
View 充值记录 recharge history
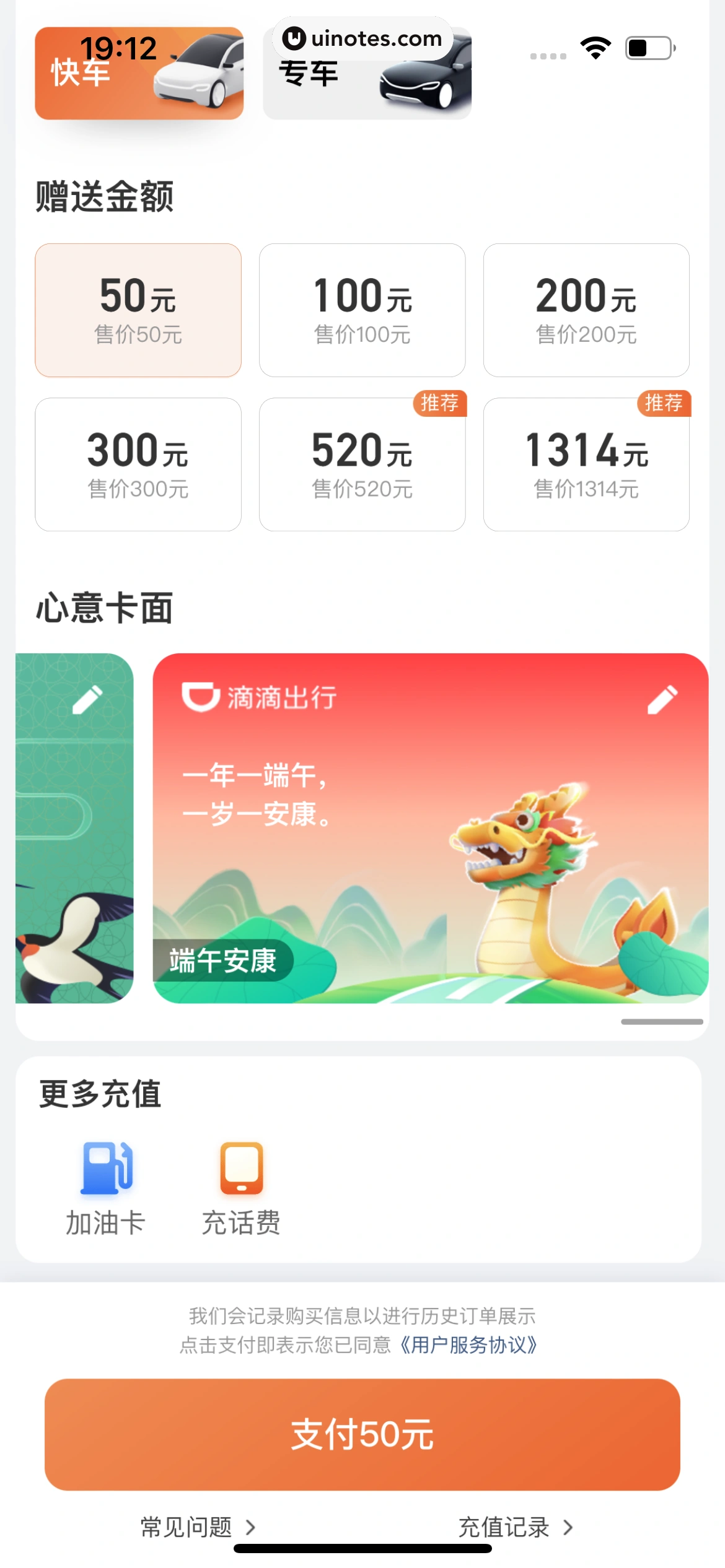pos(514,1527)
